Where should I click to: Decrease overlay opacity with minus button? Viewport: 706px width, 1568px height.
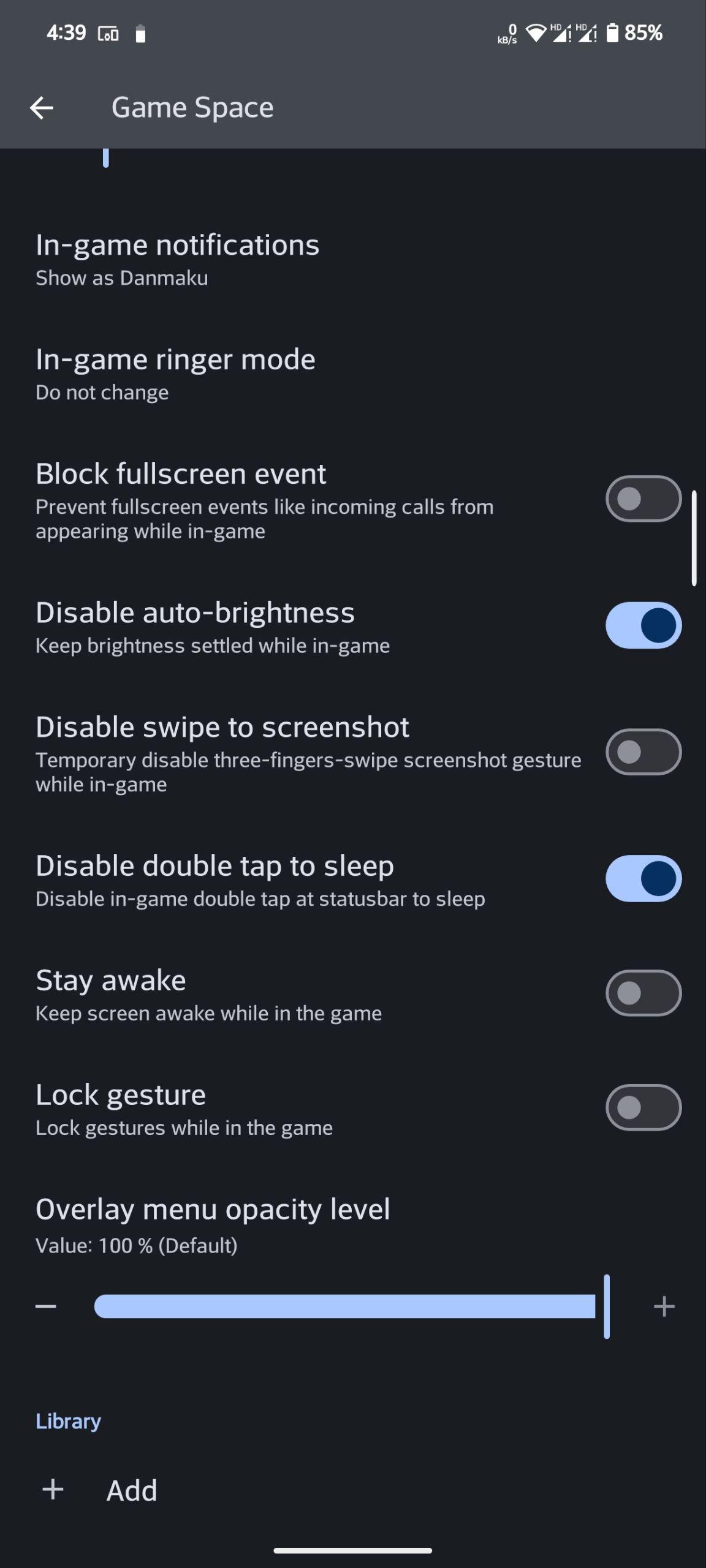pos(46,1306)
